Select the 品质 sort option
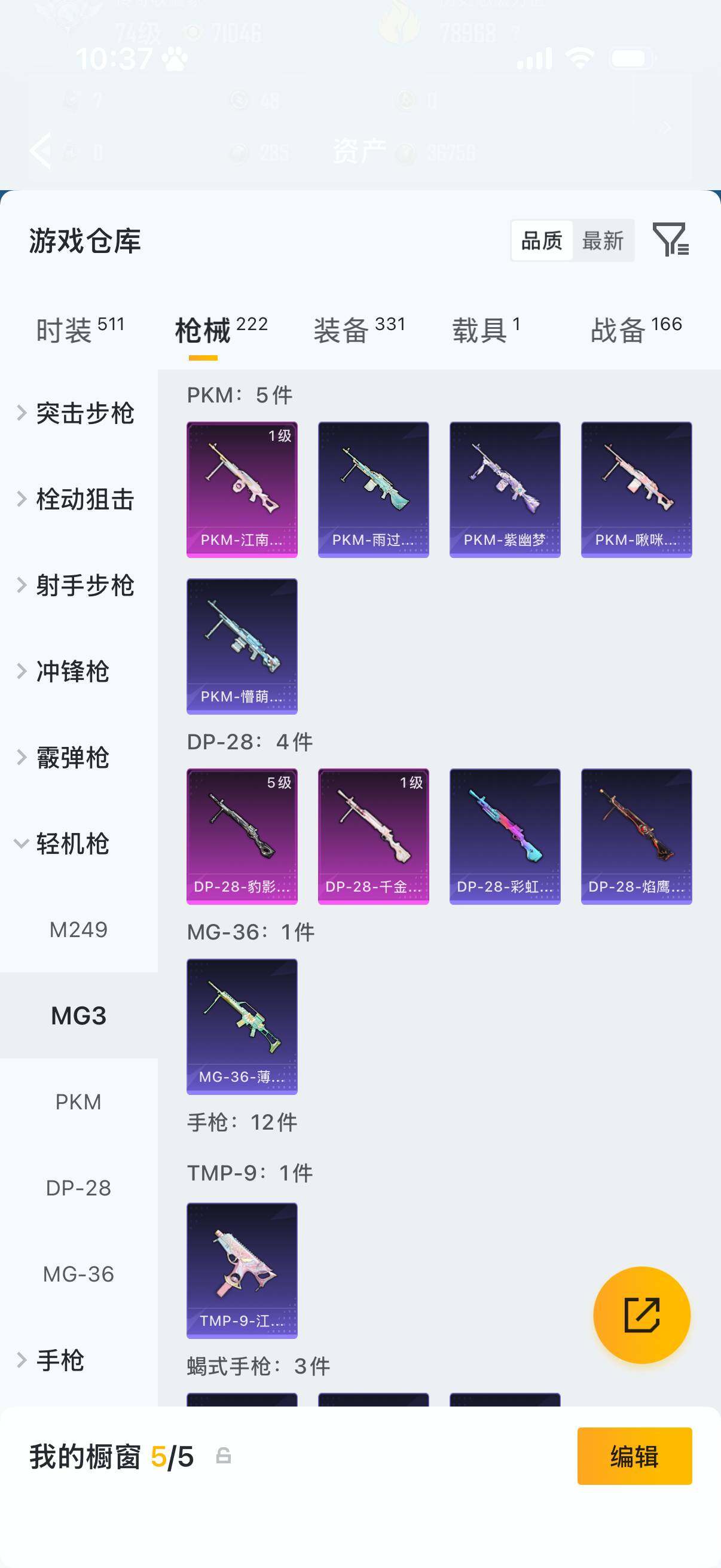Screen dimensions: 721x1568 pyautogui.click(x=542, y=240)
